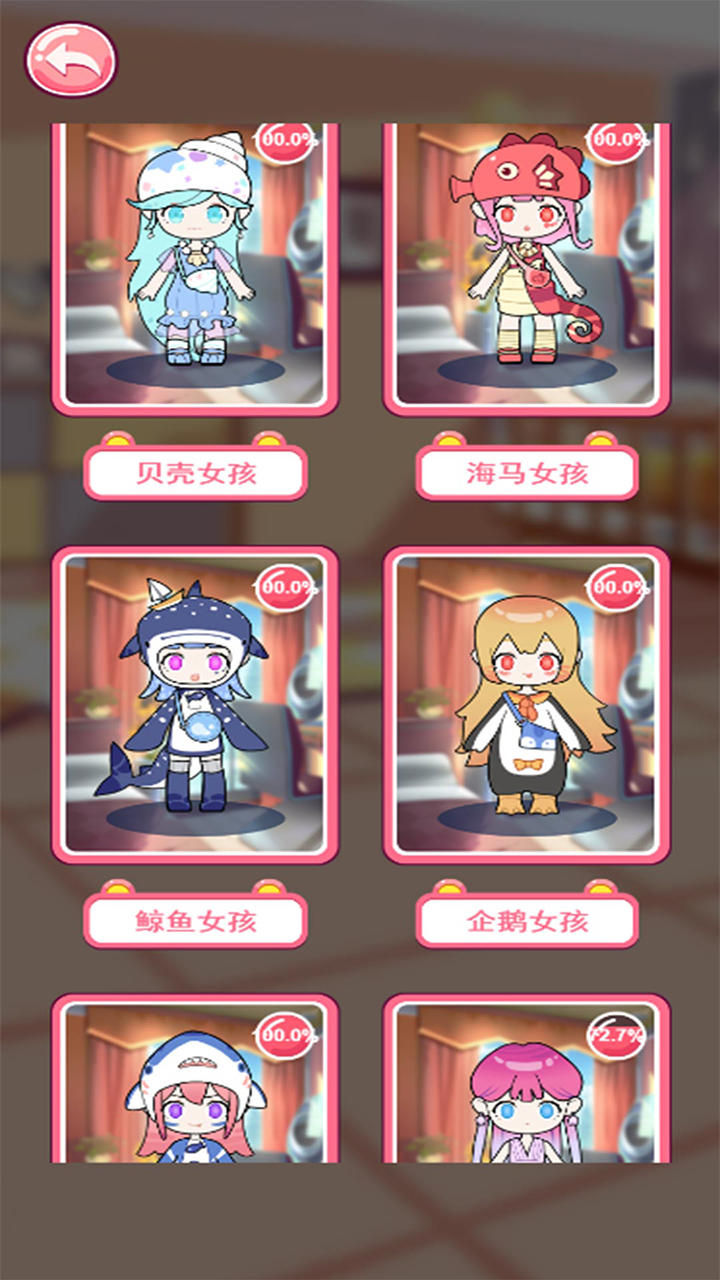Open the 贝壳女孩 character card

click(195, 265)
